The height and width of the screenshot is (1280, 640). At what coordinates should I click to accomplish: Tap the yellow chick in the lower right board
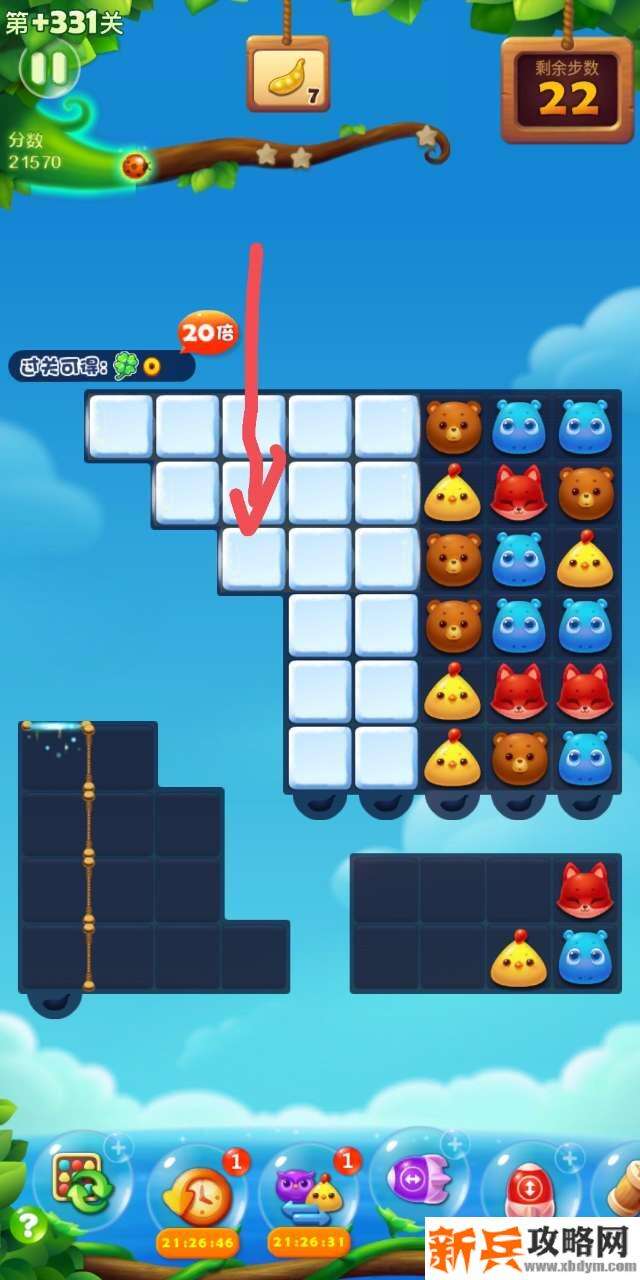pos(518,958)
